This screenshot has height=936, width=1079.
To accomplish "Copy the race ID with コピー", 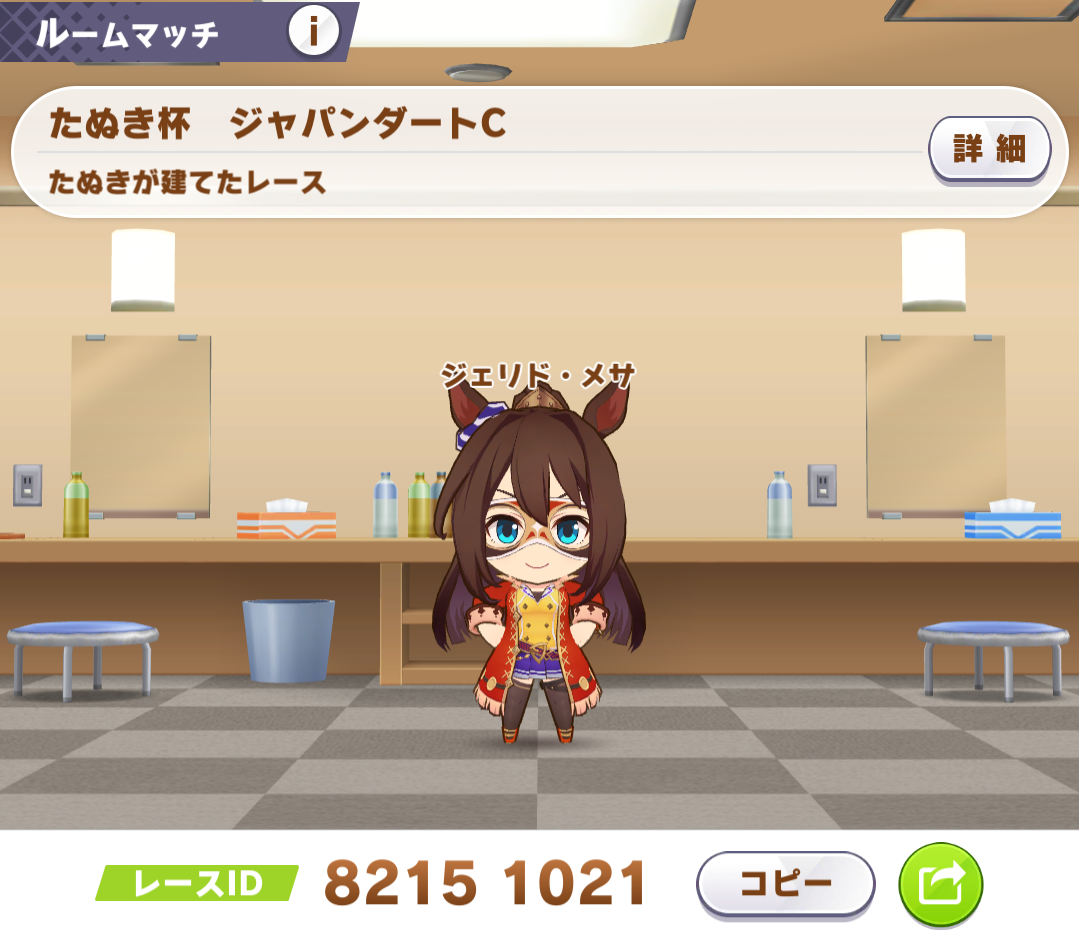I will [x=785, y=884].
